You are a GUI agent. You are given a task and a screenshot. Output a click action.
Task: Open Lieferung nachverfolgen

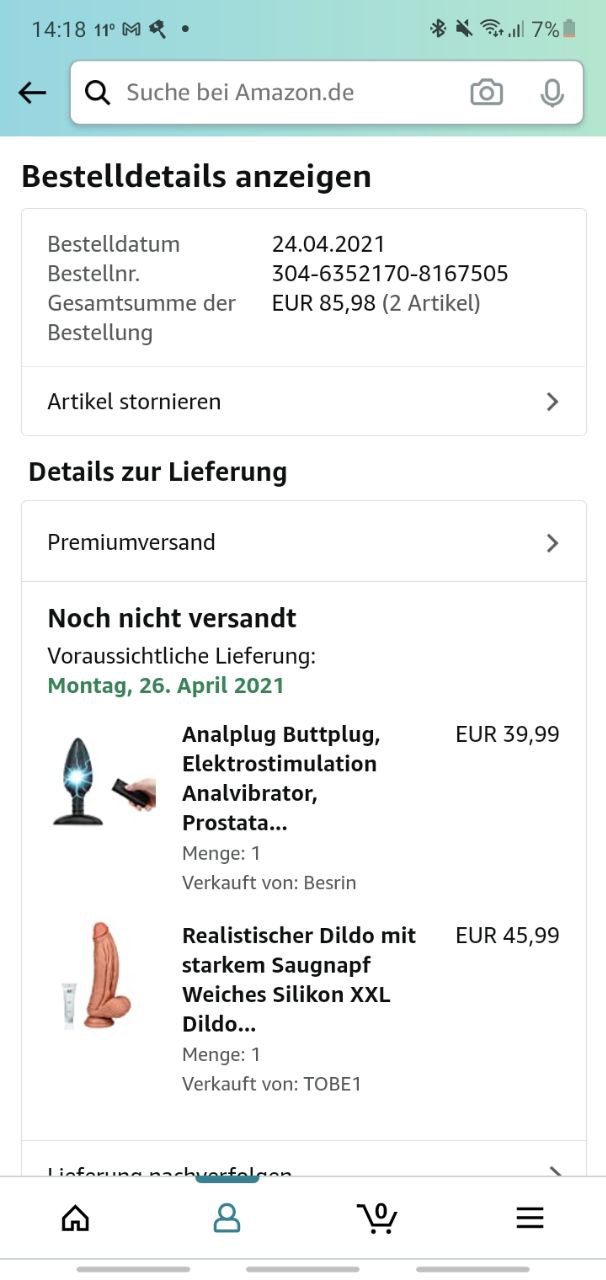click(x=303, y=1165)
